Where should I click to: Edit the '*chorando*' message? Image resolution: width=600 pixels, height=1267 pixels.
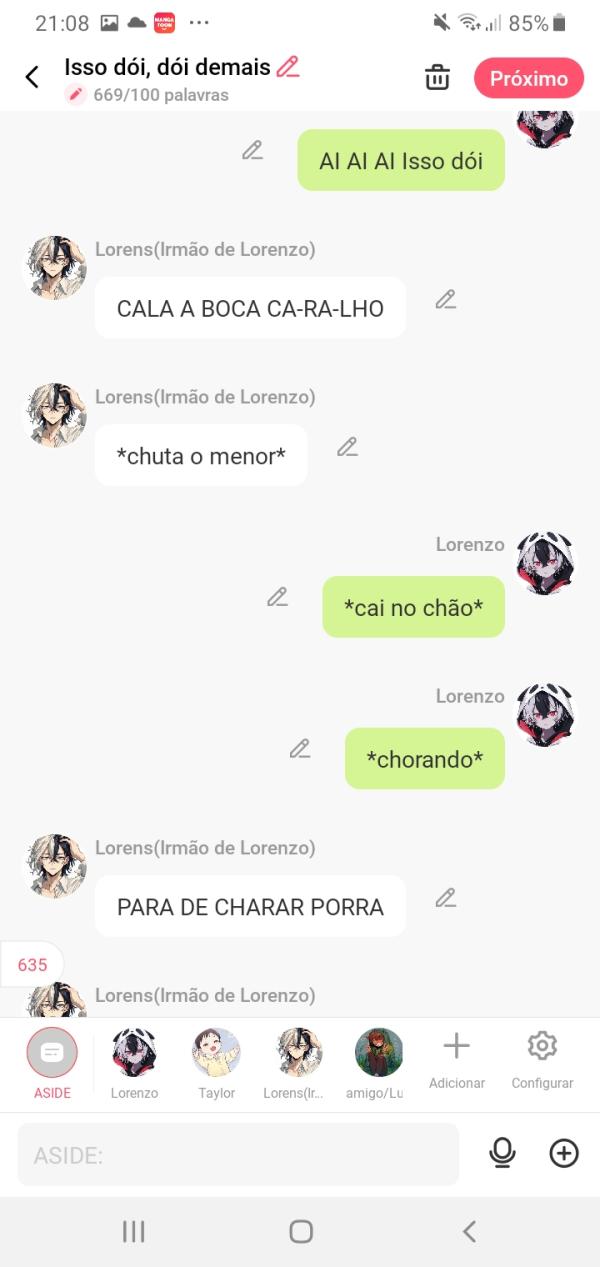(300, 748)
